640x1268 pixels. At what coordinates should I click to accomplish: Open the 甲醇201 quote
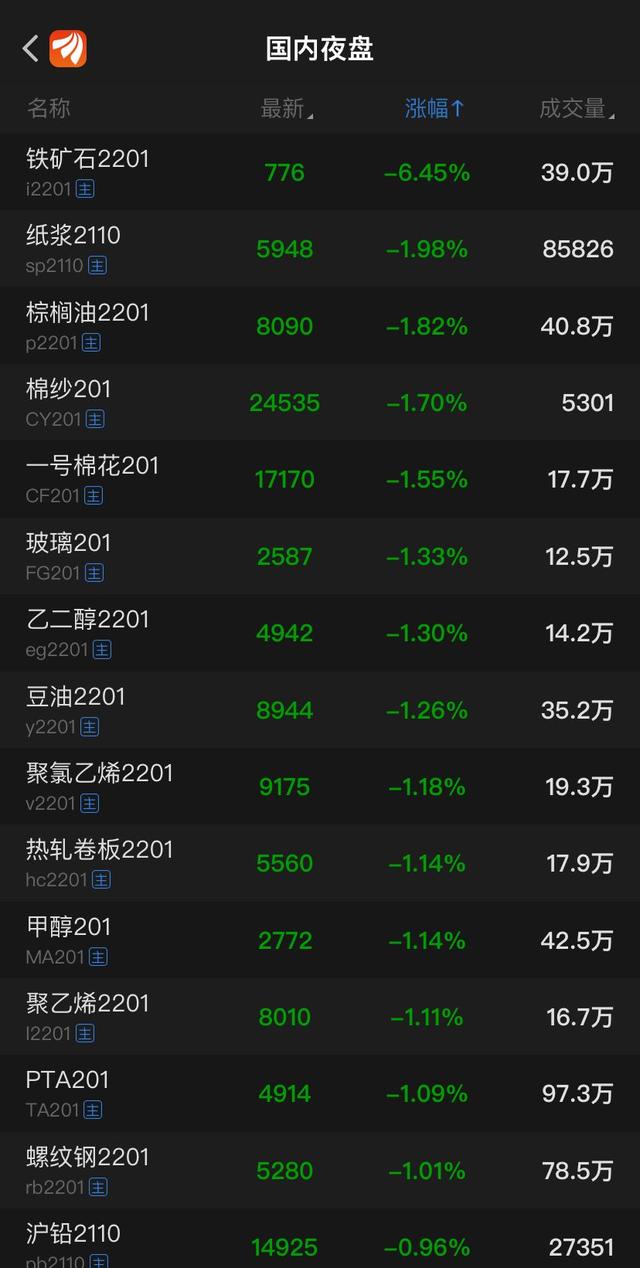click(320, 940)
